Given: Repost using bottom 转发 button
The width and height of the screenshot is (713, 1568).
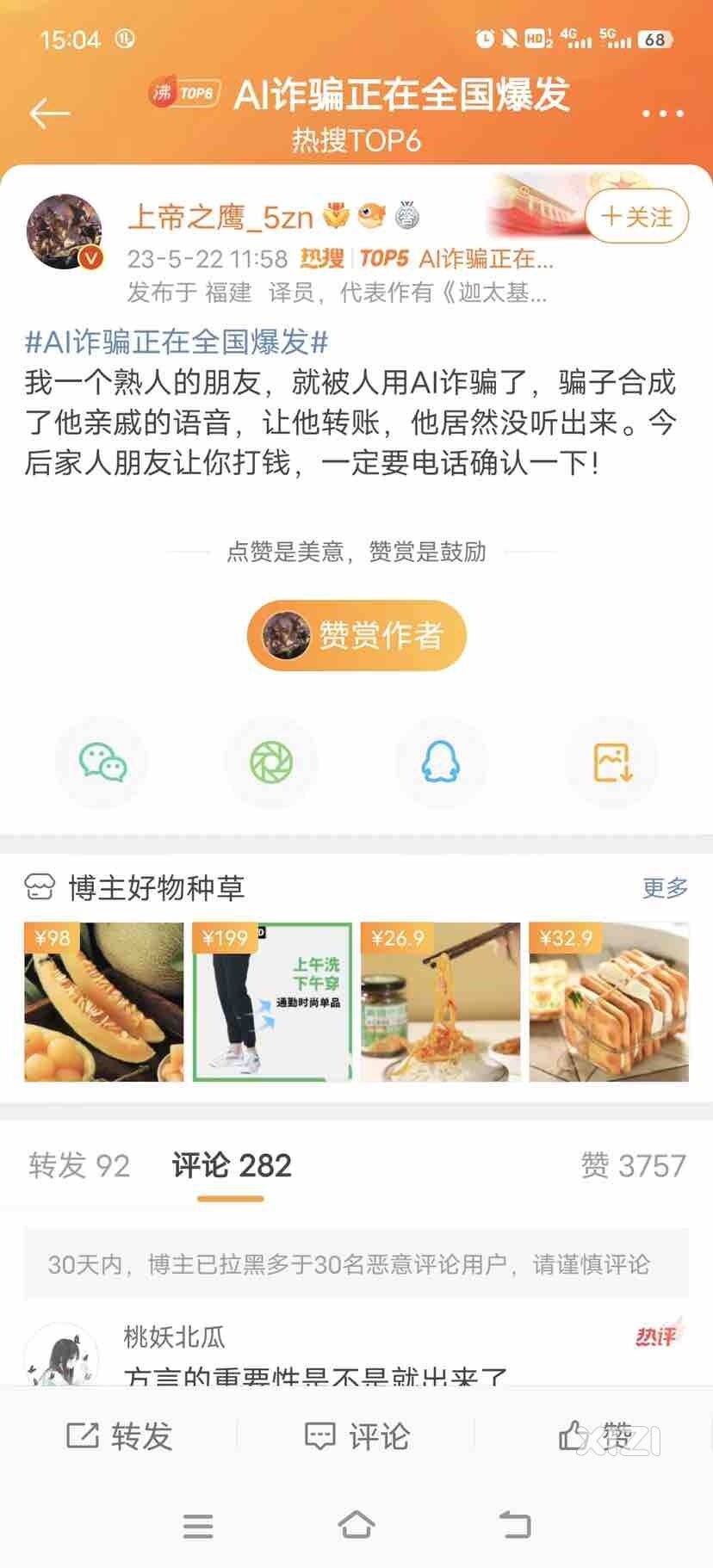Looking at the screenshot, I should pyautogui.click(x=120, y=1435).
